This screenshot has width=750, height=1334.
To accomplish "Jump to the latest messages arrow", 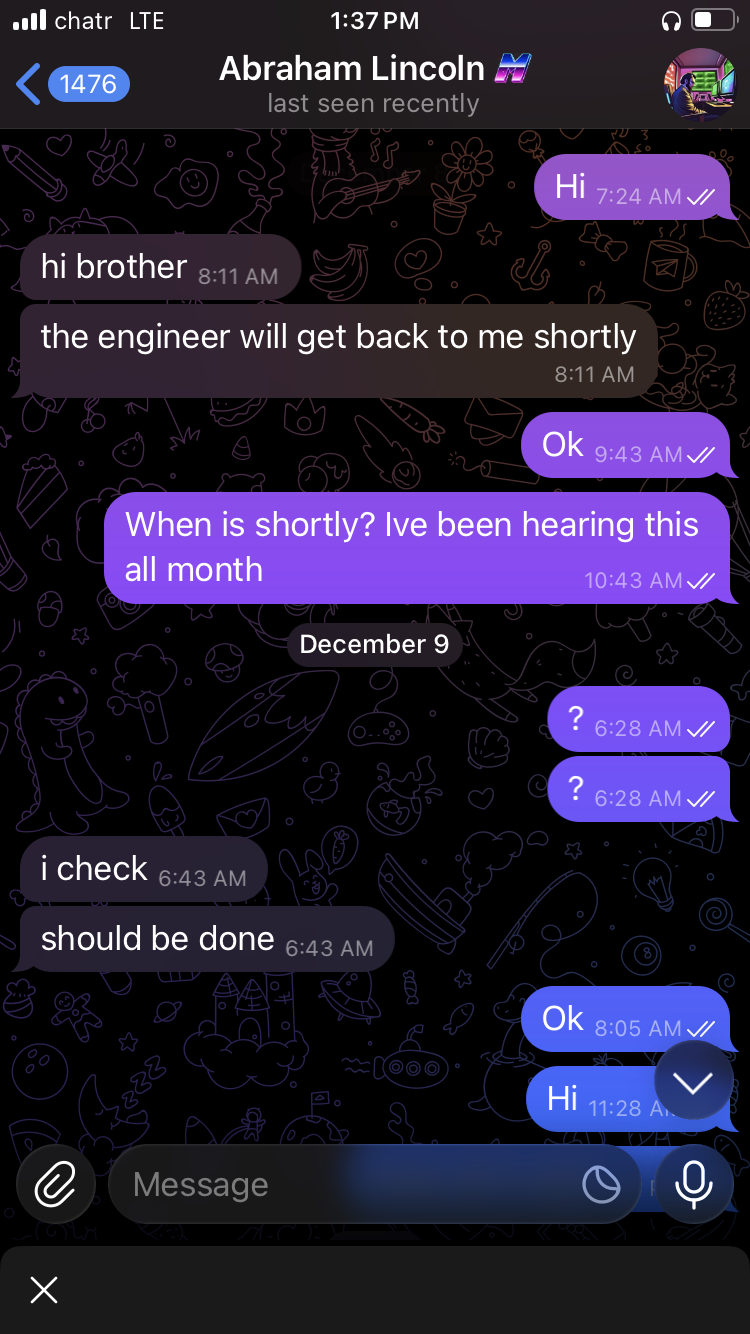I will 693,1082.
